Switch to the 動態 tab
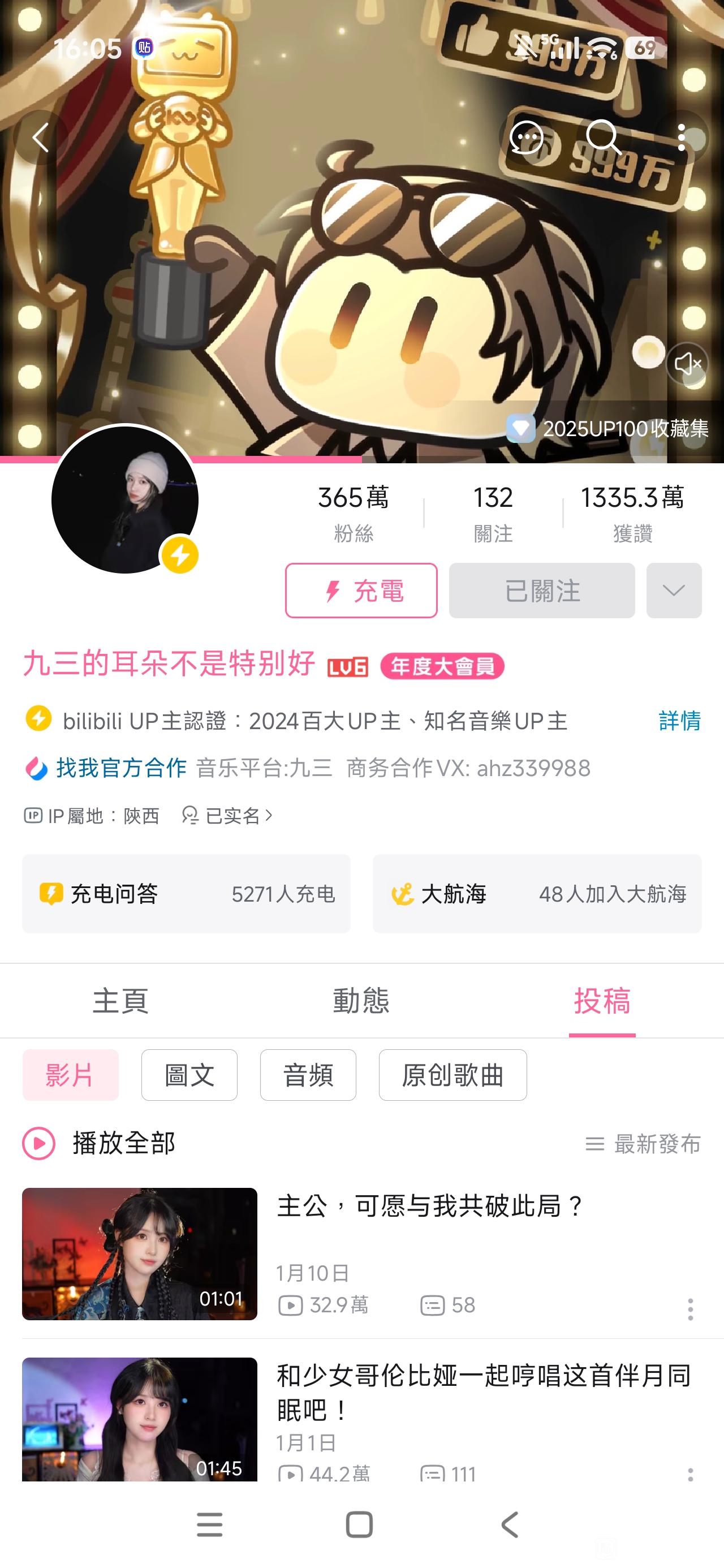Image resolution: width=724 pixels, height=1568 pixels. click(361, 1001)
